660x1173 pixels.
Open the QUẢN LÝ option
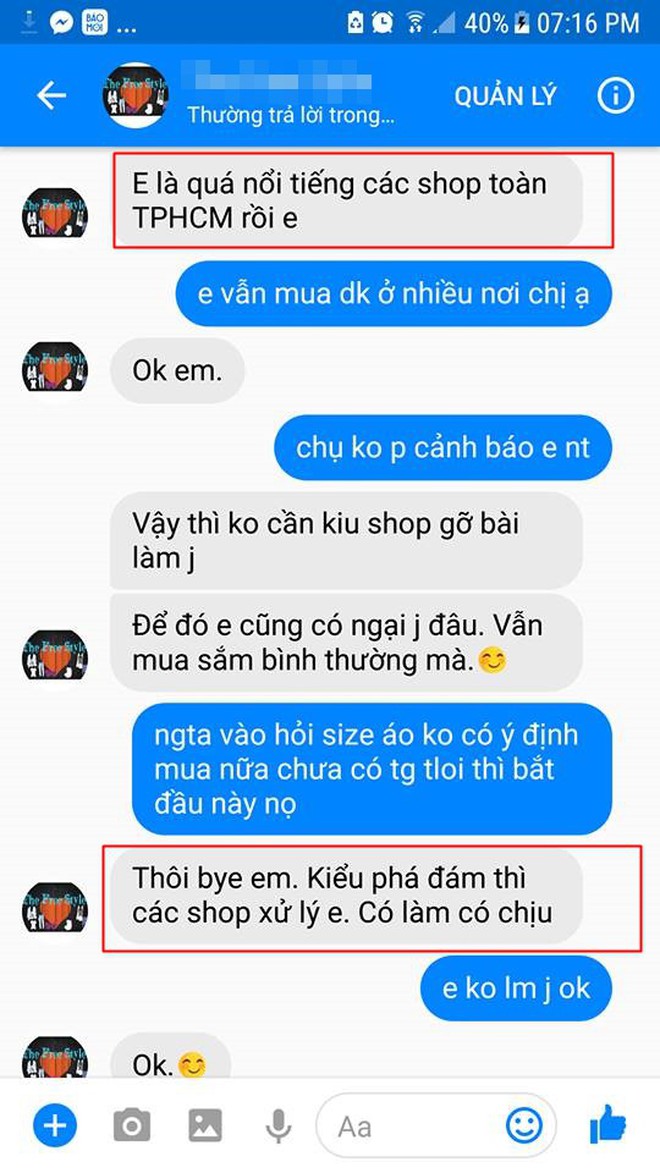[505, 96]
